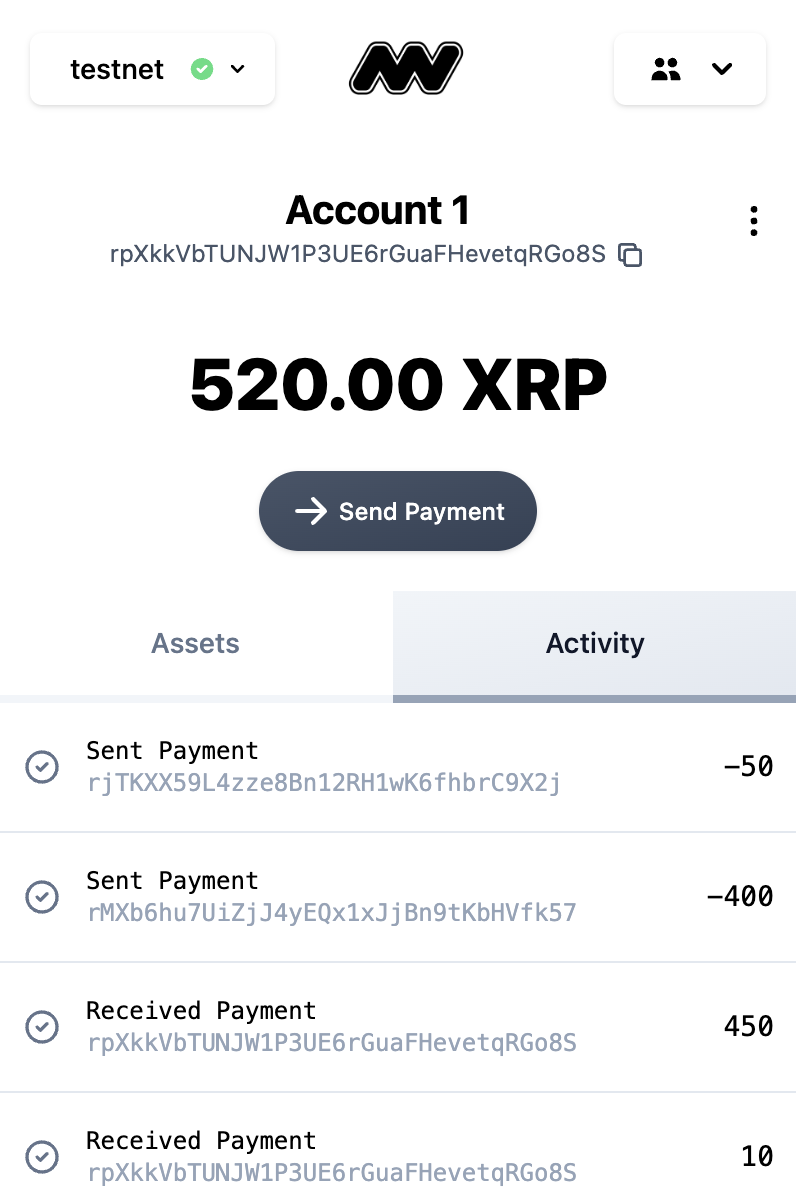Copy the Account 1 address

[x=630, y=255]
